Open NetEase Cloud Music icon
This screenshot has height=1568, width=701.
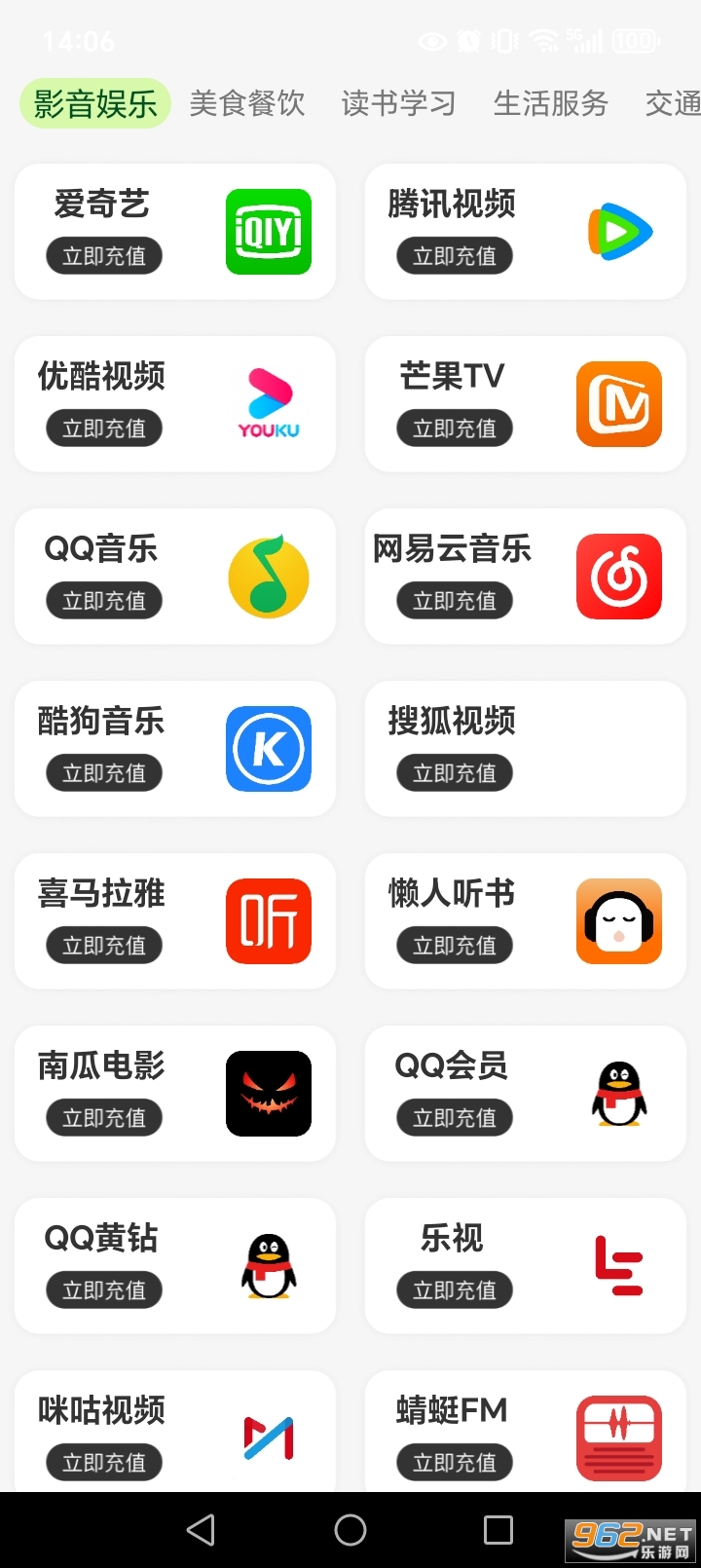pos(618,576)
